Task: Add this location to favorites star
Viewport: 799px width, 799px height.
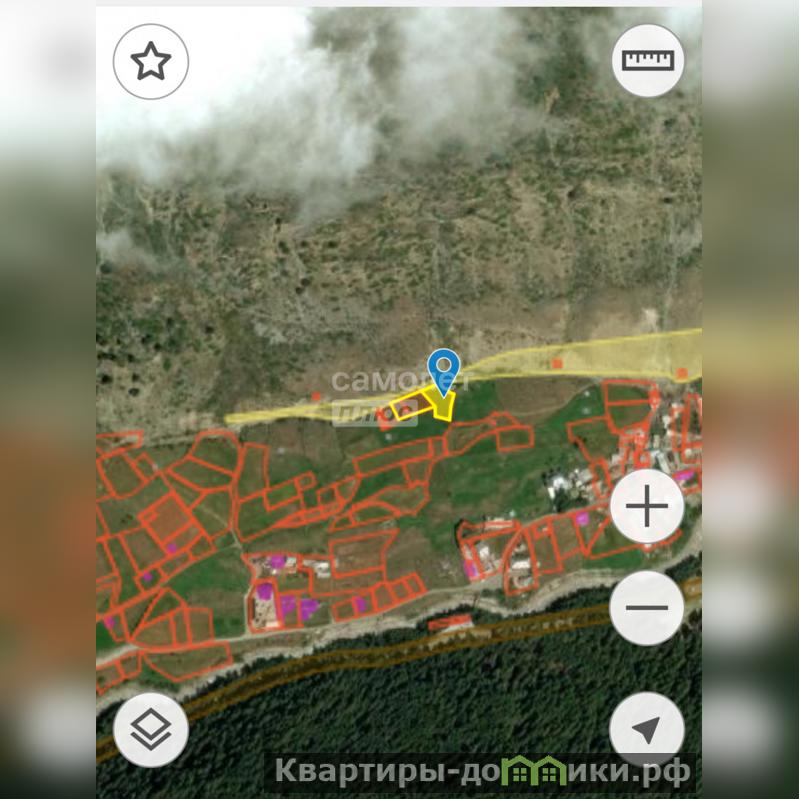Action: click(151, 62)
